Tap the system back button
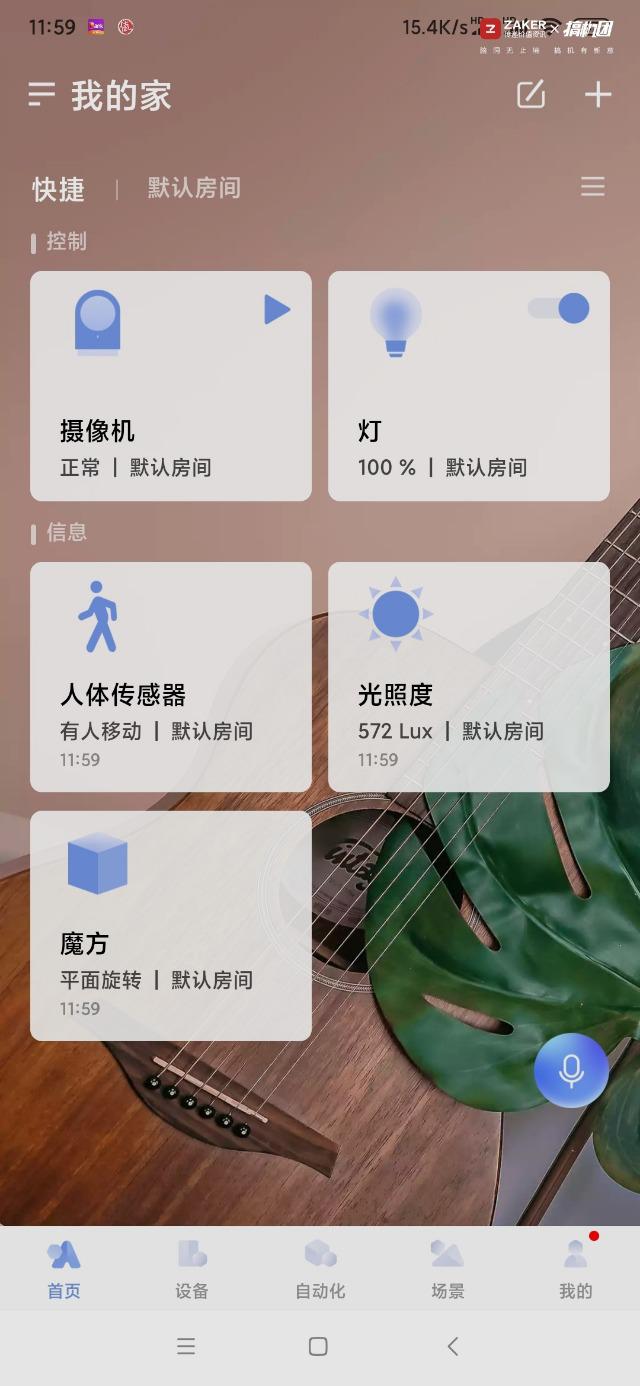 tap(452, 1347)
